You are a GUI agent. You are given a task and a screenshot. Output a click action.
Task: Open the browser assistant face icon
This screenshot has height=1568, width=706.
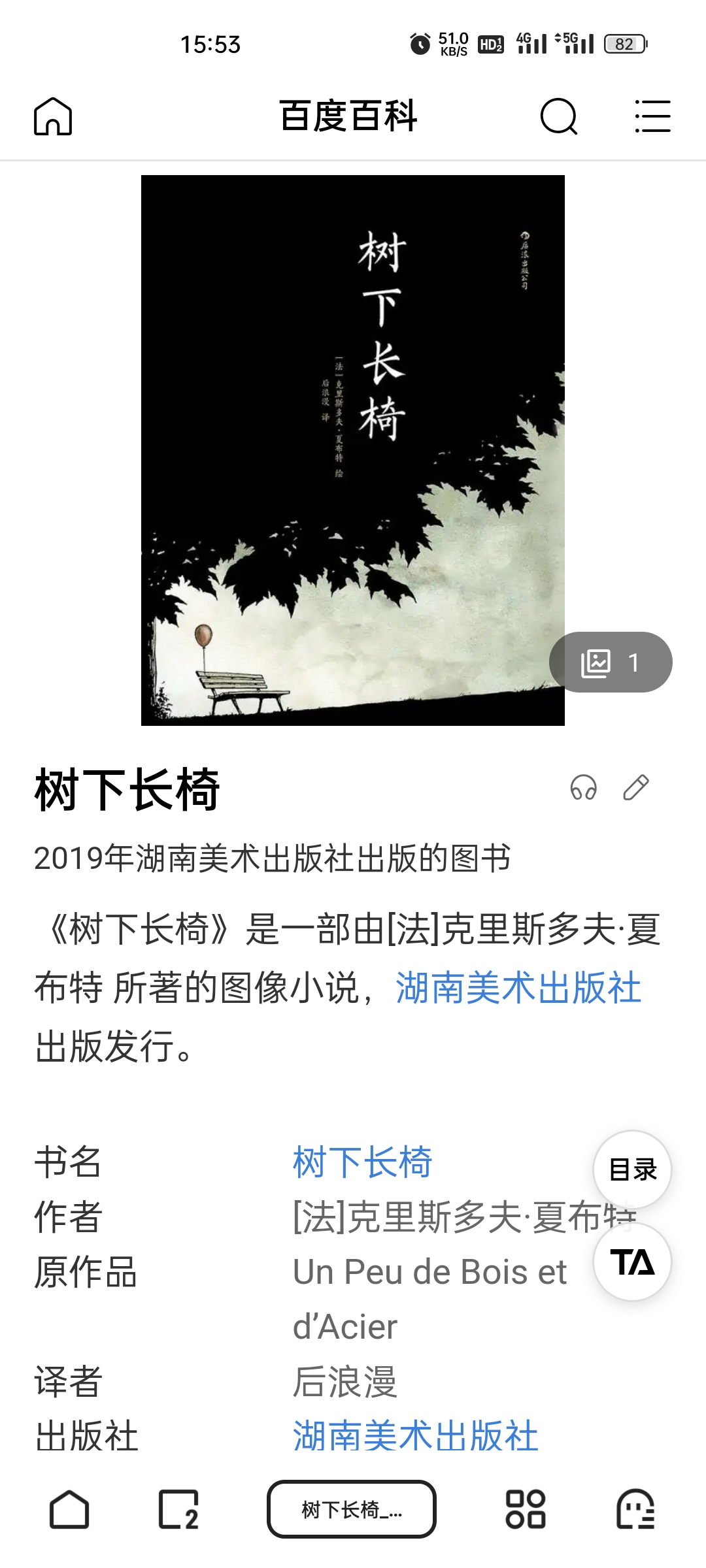coord(635,1509)
